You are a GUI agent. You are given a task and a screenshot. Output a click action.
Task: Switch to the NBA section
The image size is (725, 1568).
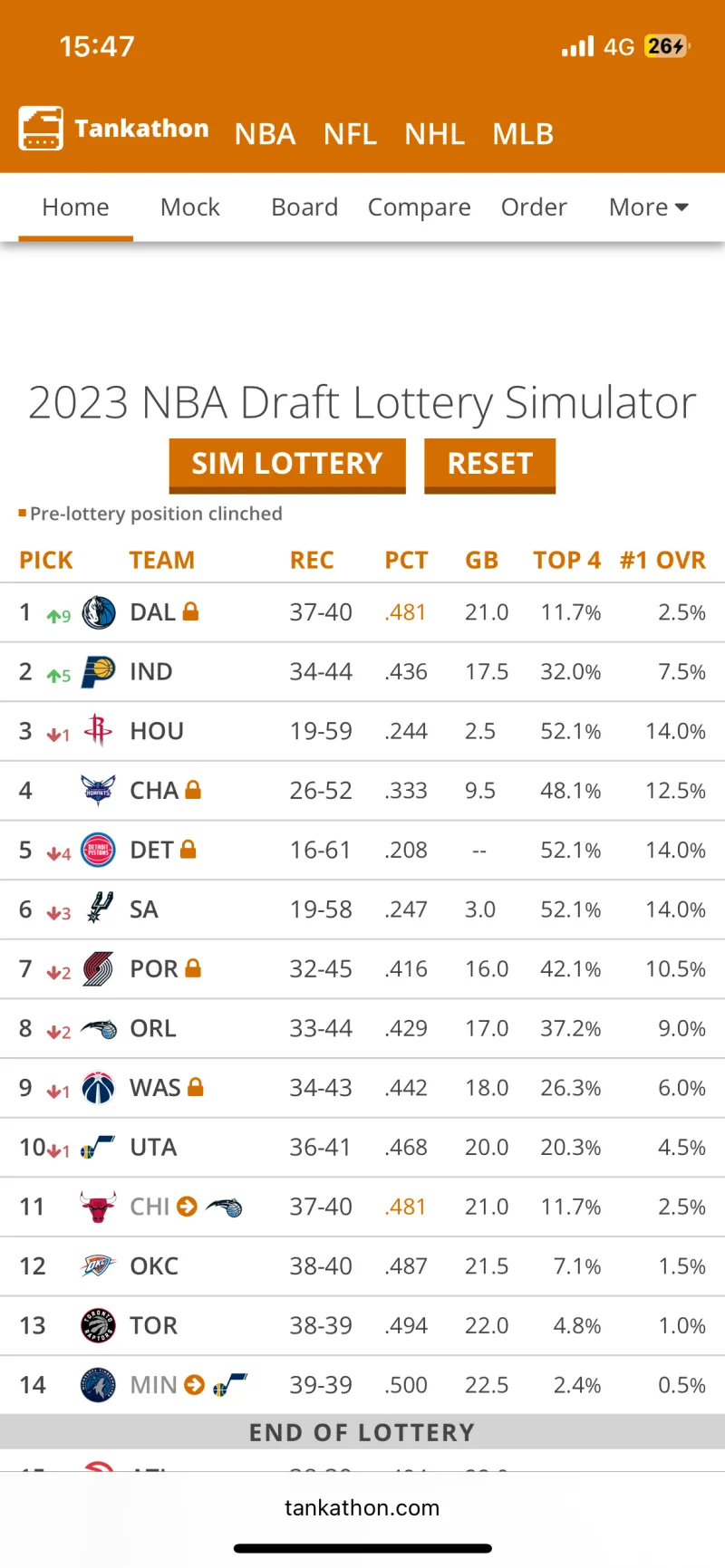click(x=265, y=134)
